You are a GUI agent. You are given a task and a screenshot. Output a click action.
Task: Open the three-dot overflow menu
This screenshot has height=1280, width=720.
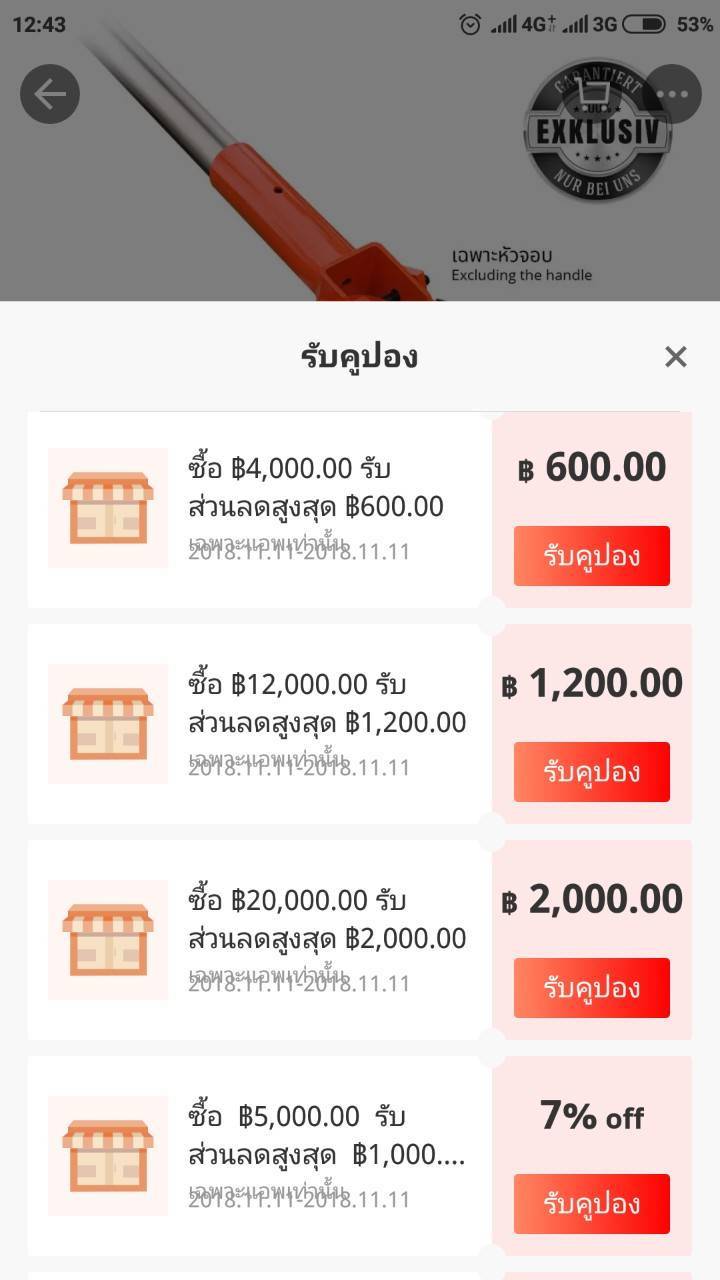click(672, 94)
